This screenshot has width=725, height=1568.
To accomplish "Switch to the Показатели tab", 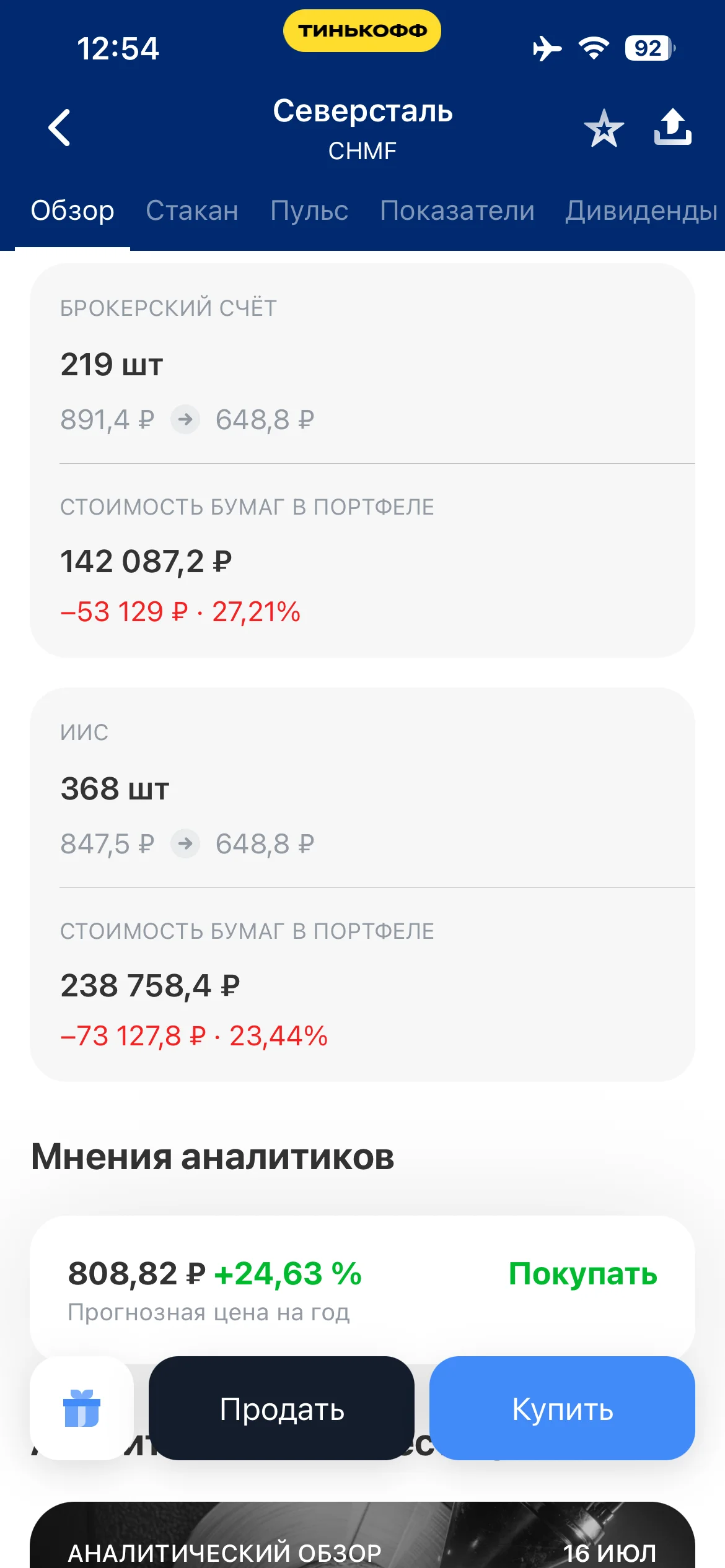I will pos(457,211).
